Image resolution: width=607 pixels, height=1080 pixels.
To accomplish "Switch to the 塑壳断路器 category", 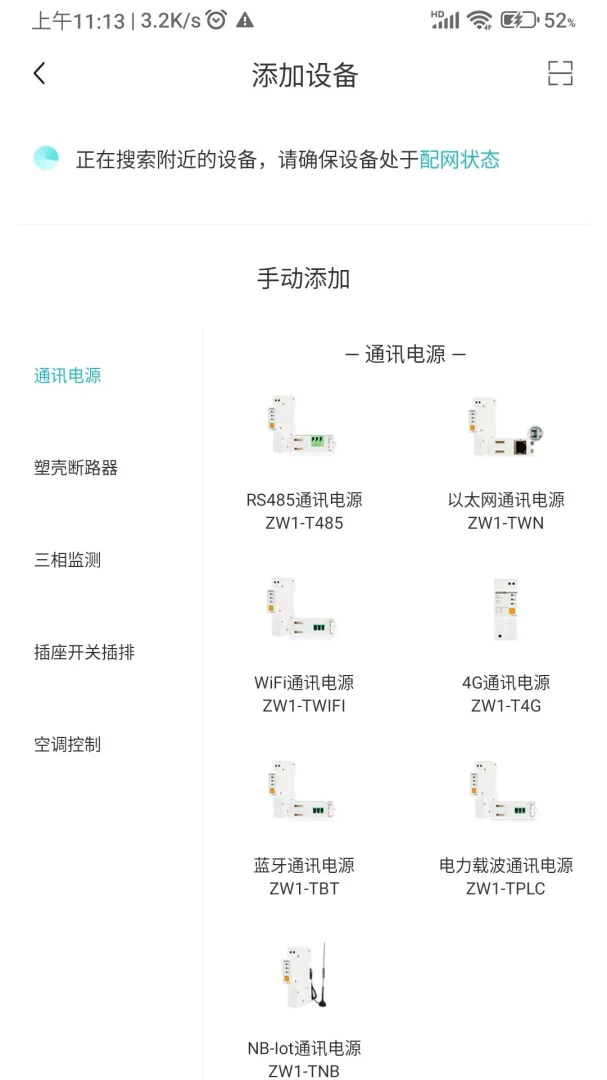I will 76,468.
